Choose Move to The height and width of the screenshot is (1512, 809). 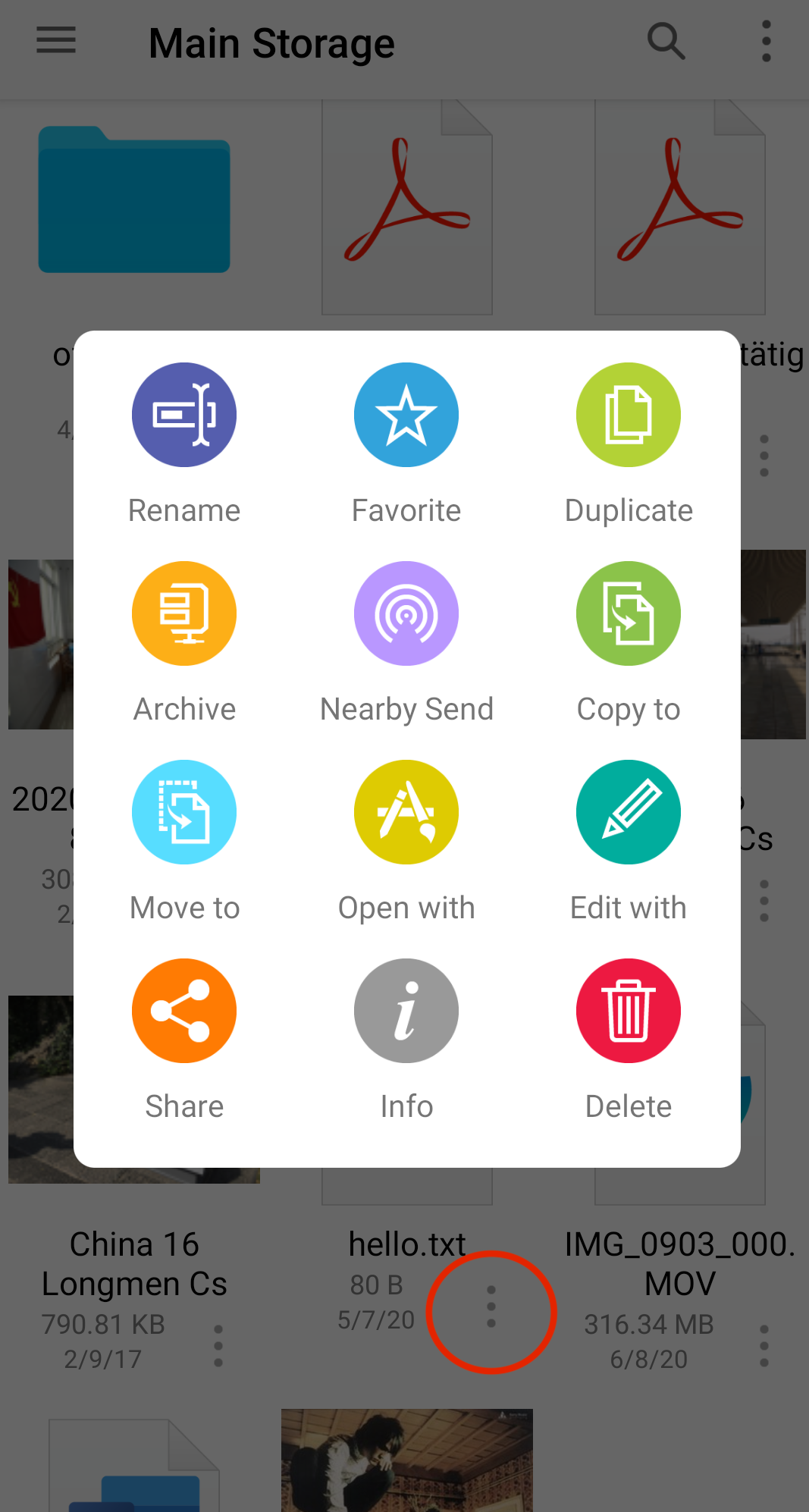coord(184,842)
